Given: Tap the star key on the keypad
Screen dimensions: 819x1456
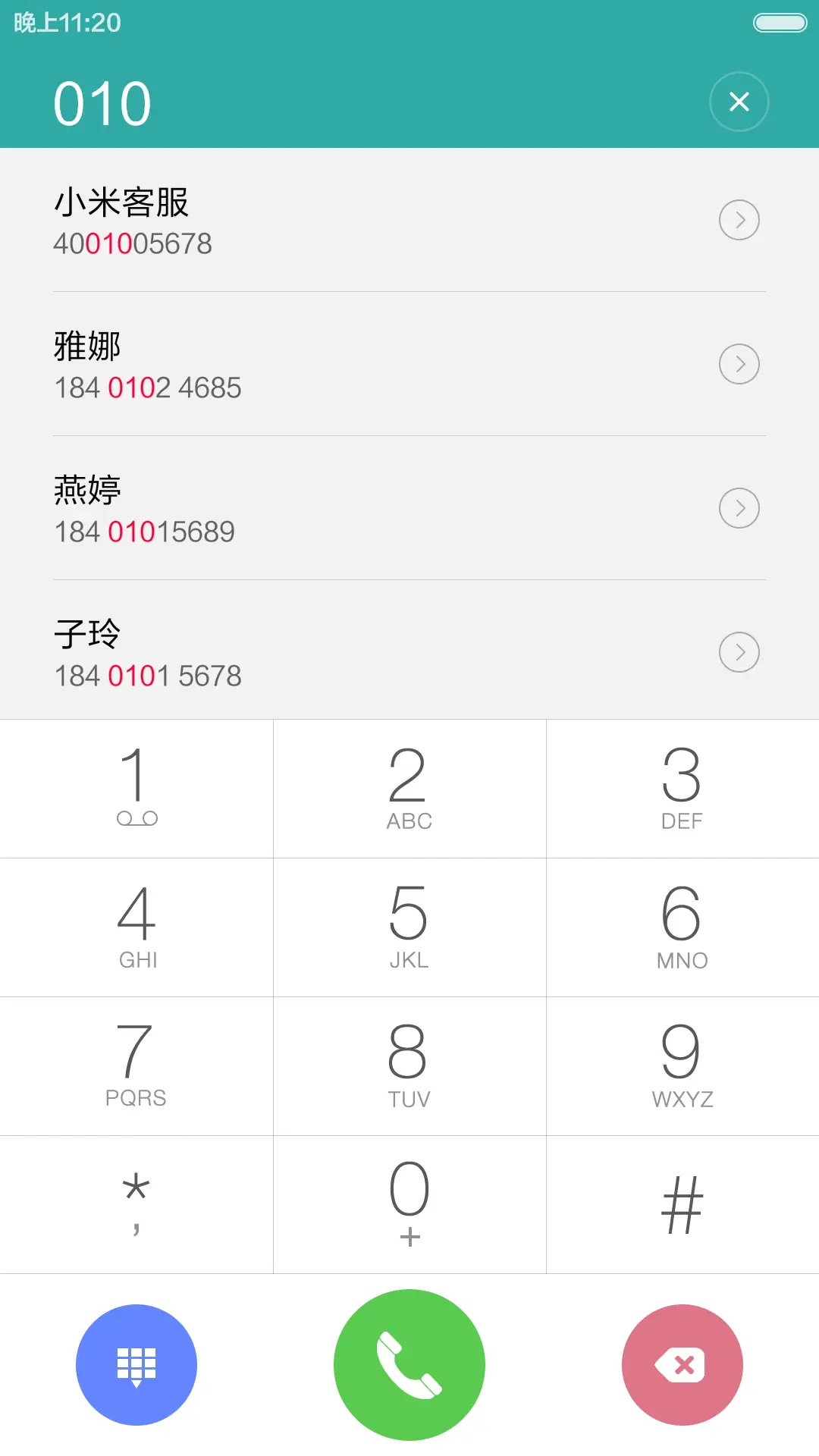Looking at the screenshot, I should [136, 1206].
